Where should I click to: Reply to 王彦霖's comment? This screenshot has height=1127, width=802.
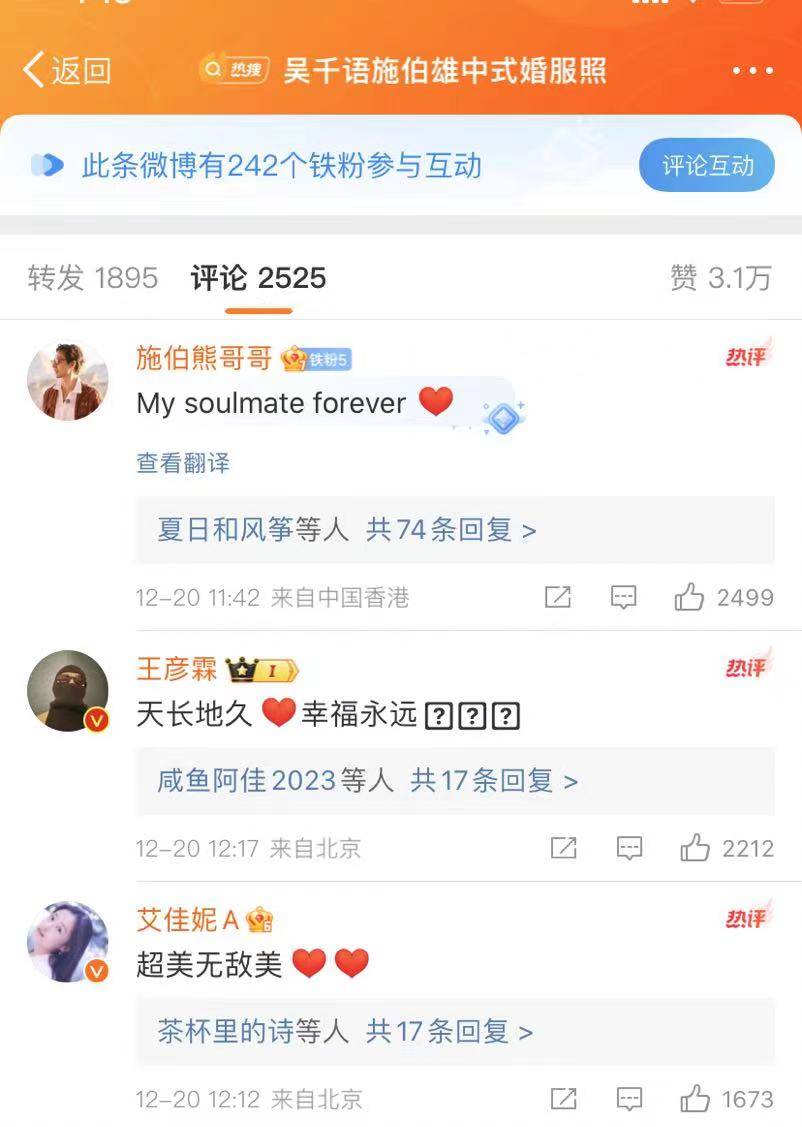point(629,849)
